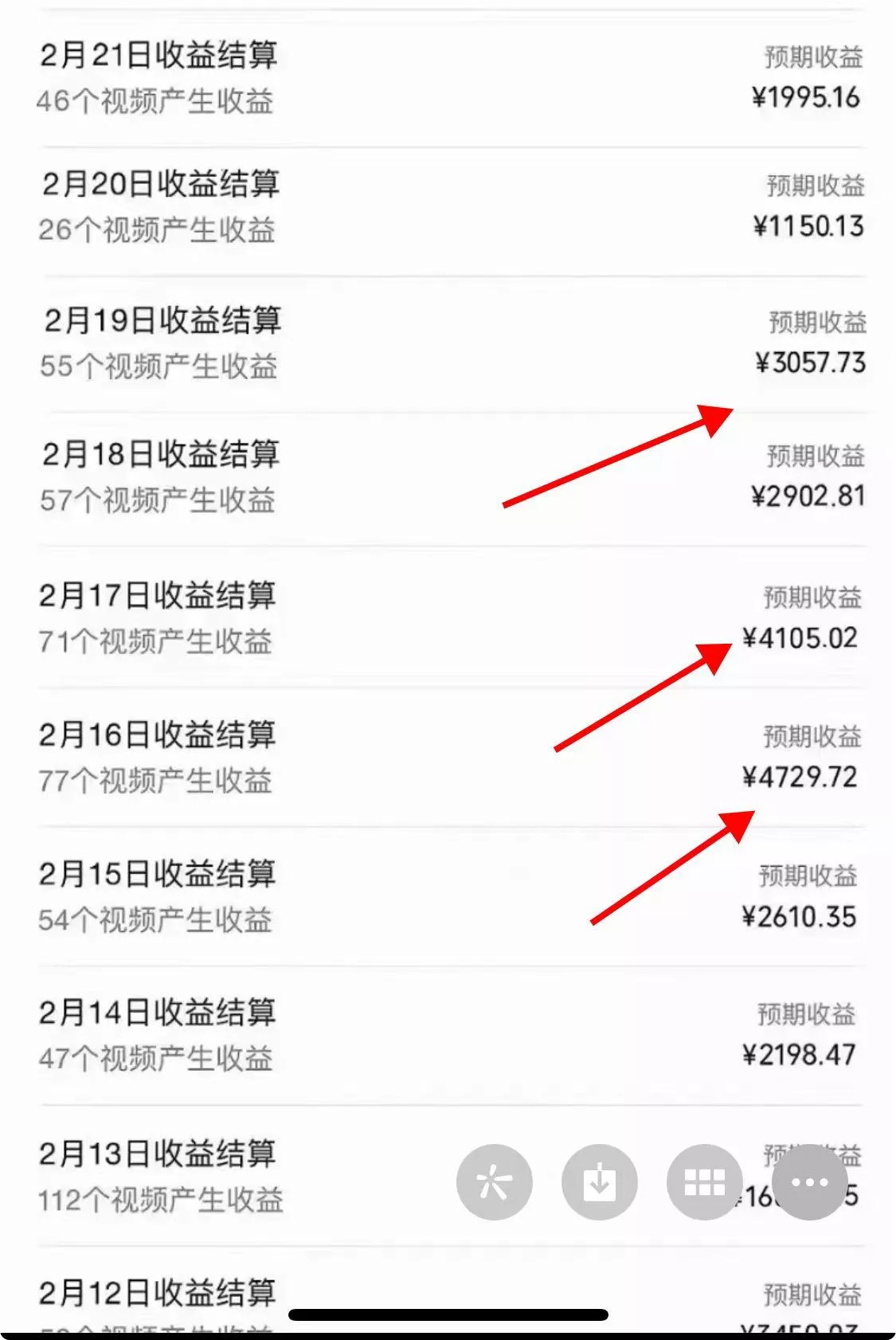Select the ¥4105.02 amount on February 17
The height and width of the screenshot is (1340, 896).
pos(800,637)
